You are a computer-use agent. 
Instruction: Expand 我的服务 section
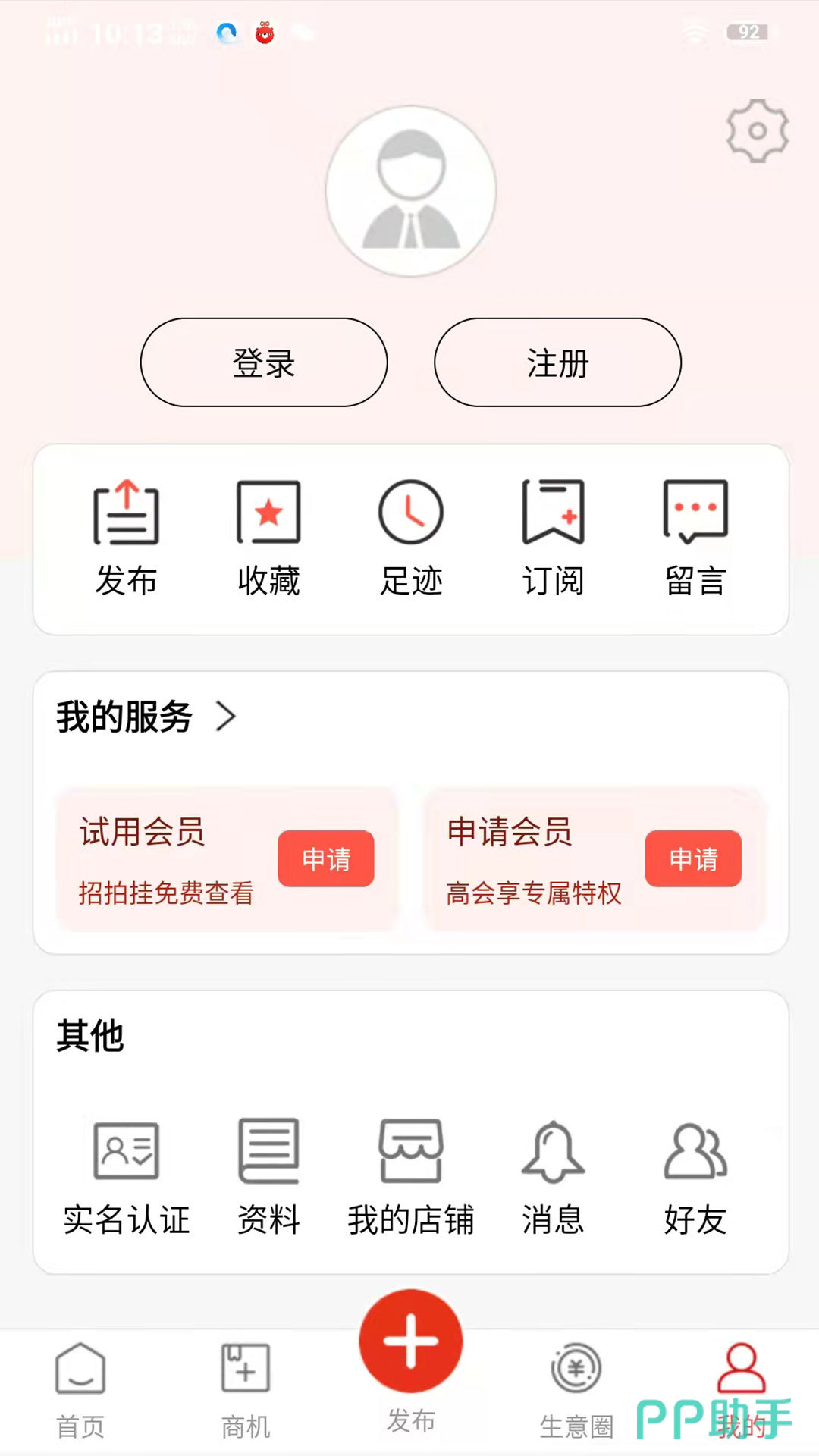point(147,717)
